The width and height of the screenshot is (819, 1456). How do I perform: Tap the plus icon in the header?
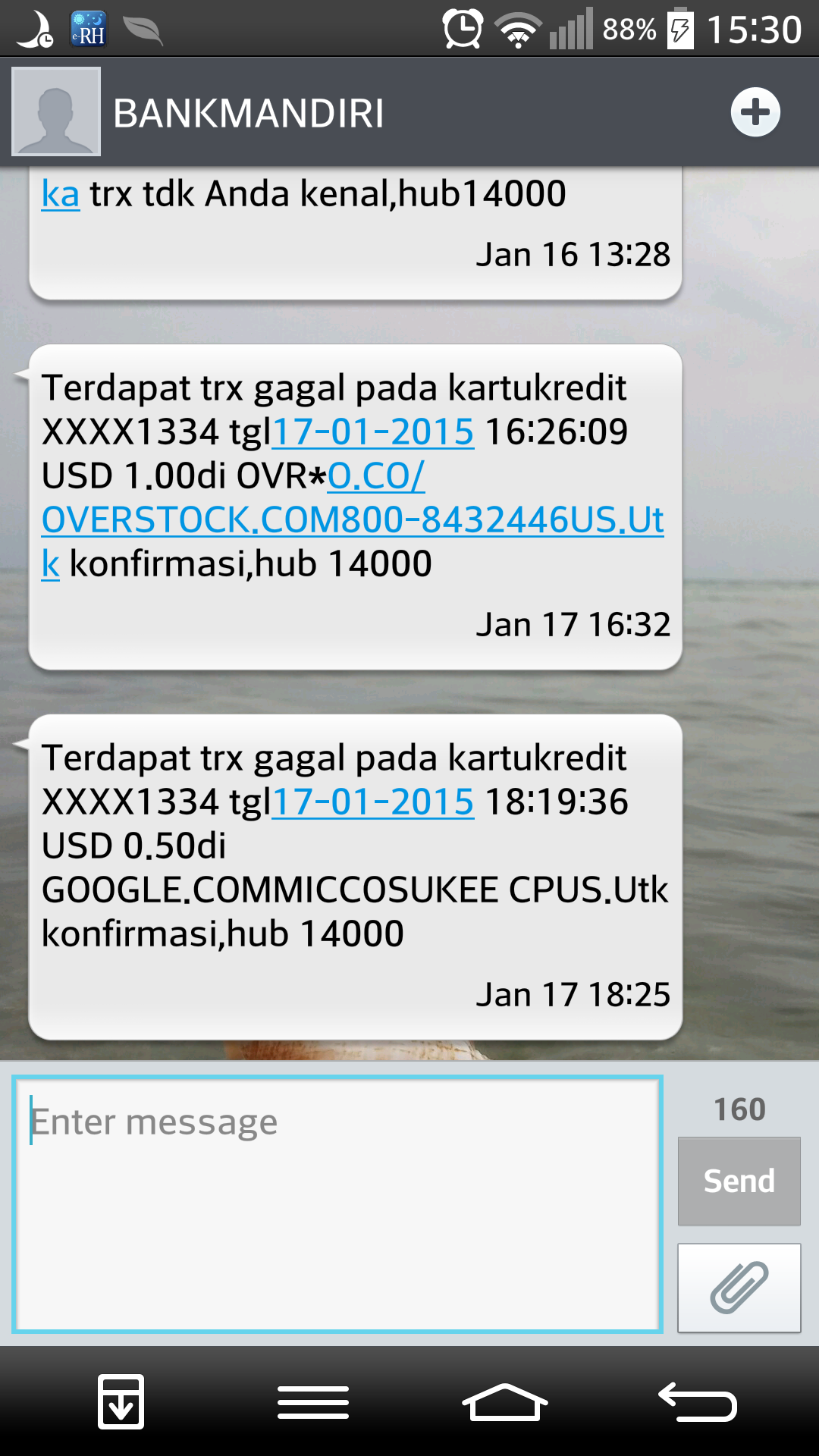tap(755, 112)
